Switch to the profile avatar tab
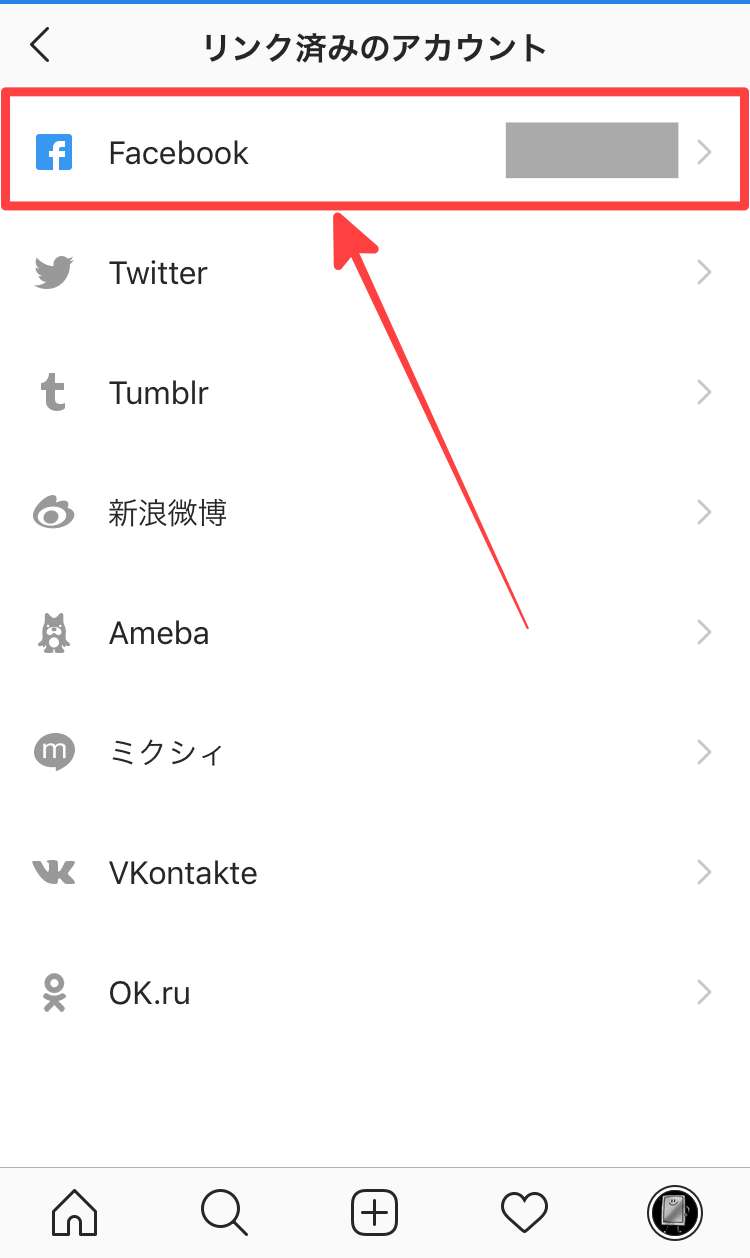This screenshot has width=750, height=1258. tap(674, 1213)
